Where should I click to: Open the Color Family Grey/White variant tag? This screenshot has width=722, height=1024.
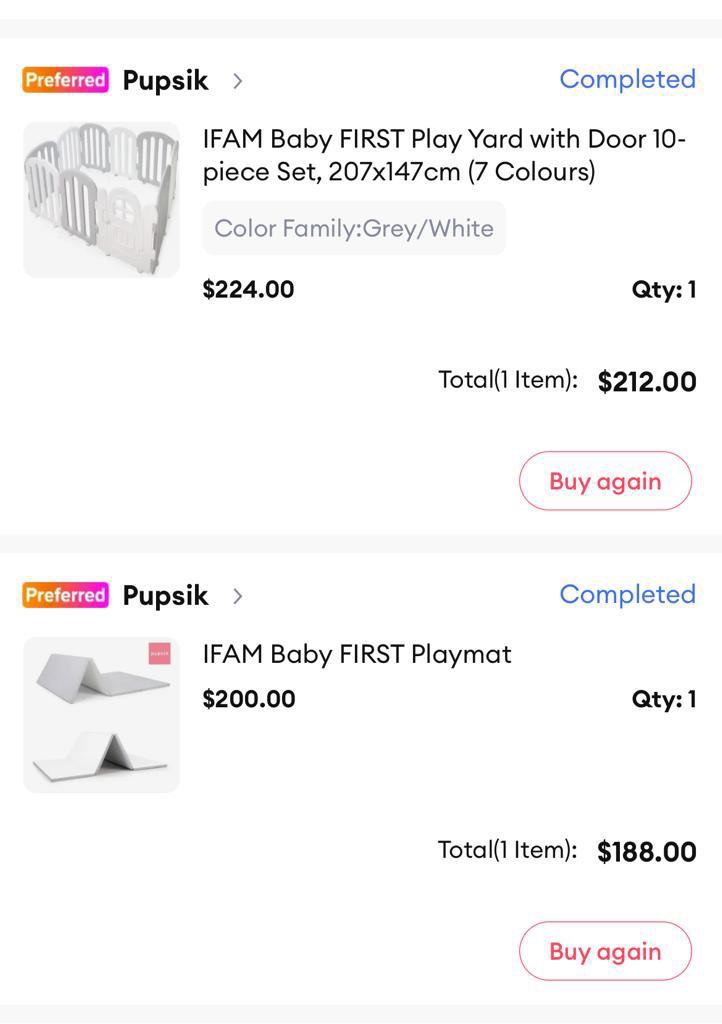tap(353, 228)
